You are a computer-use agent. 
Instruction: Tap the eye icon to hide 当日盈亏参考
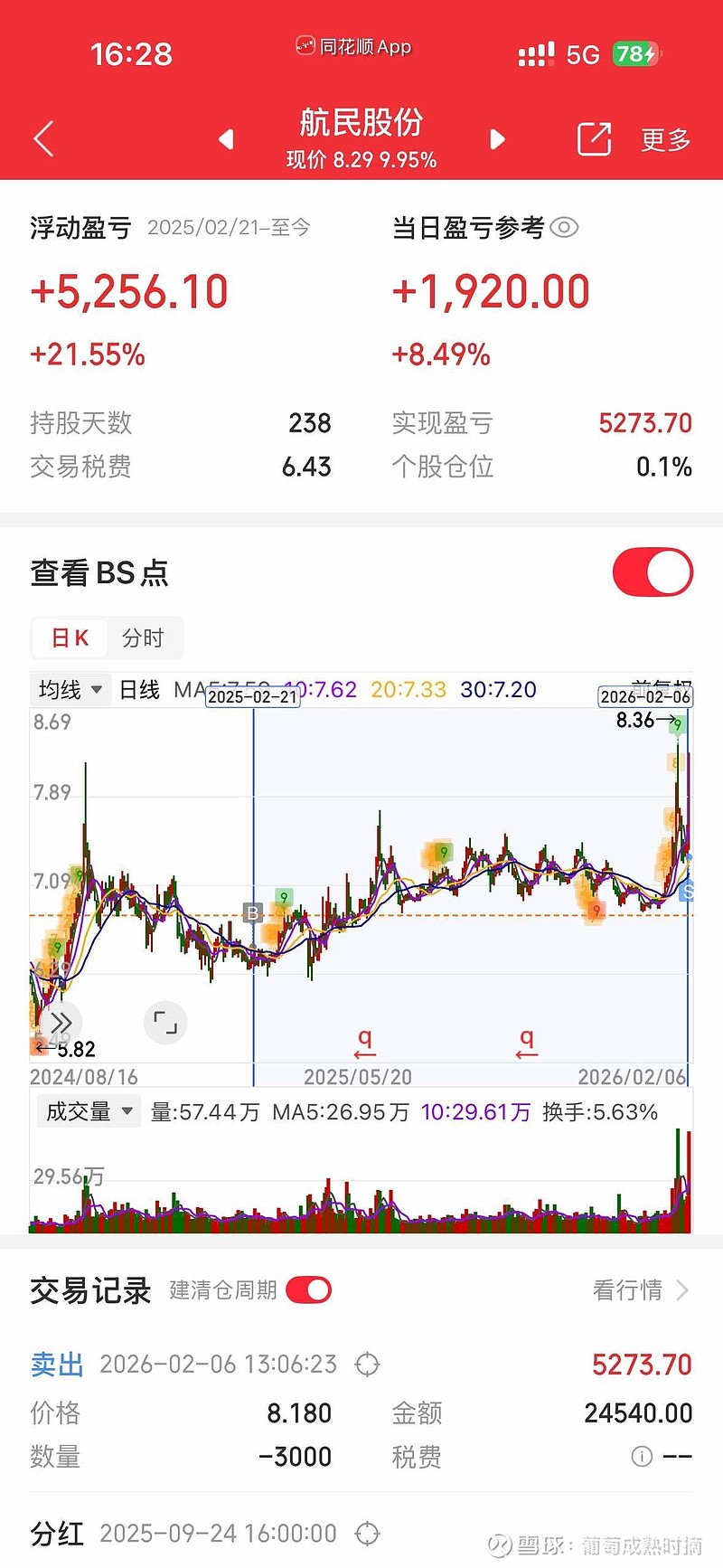pos(565,227)
